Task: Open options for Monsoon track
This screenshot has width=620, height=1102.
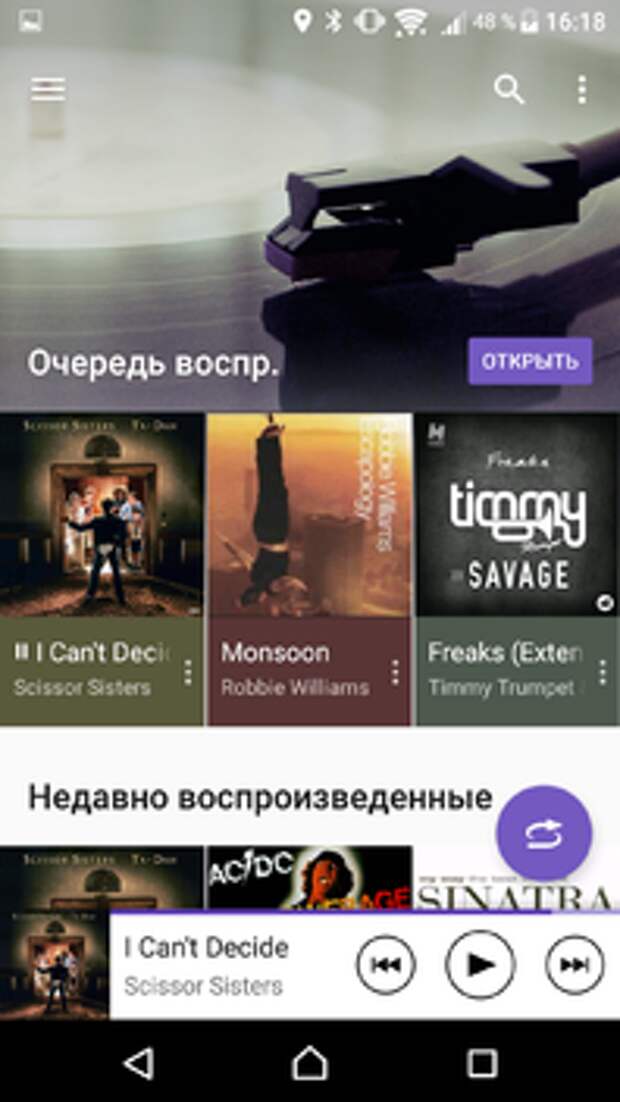Action: click(x=395, y=673)
